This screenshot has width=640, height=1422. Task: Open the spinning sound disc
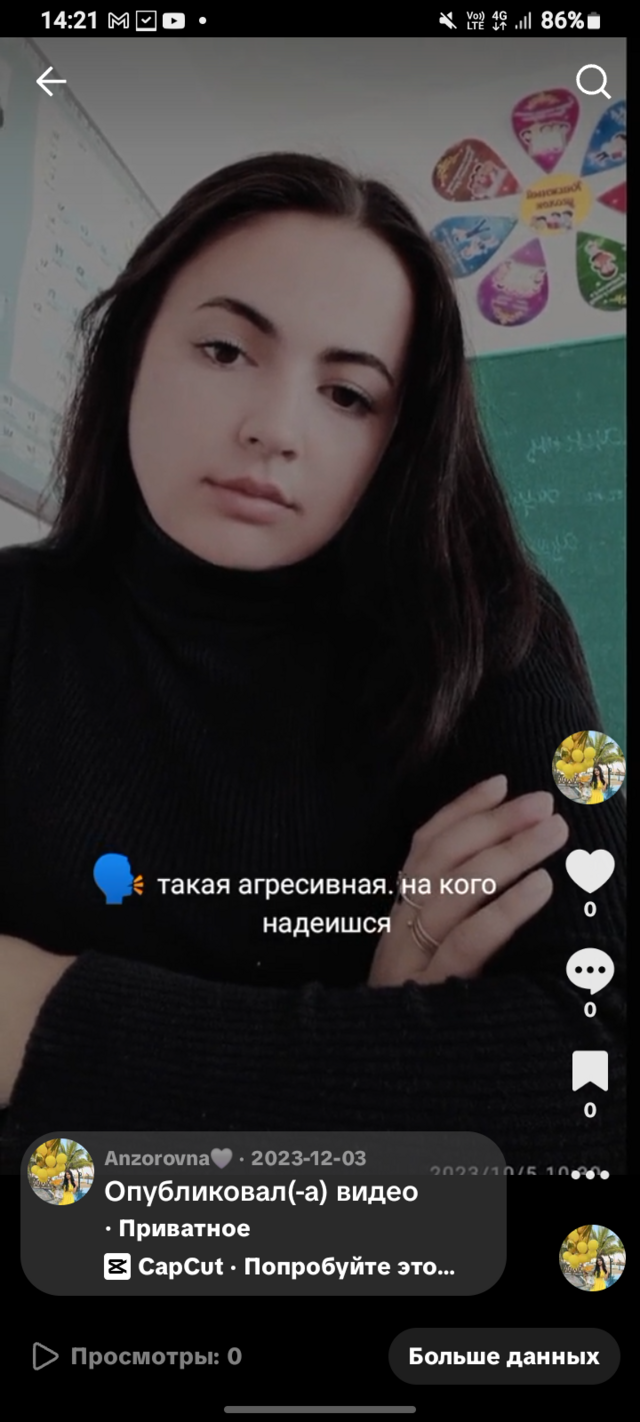click(592, 1258)
